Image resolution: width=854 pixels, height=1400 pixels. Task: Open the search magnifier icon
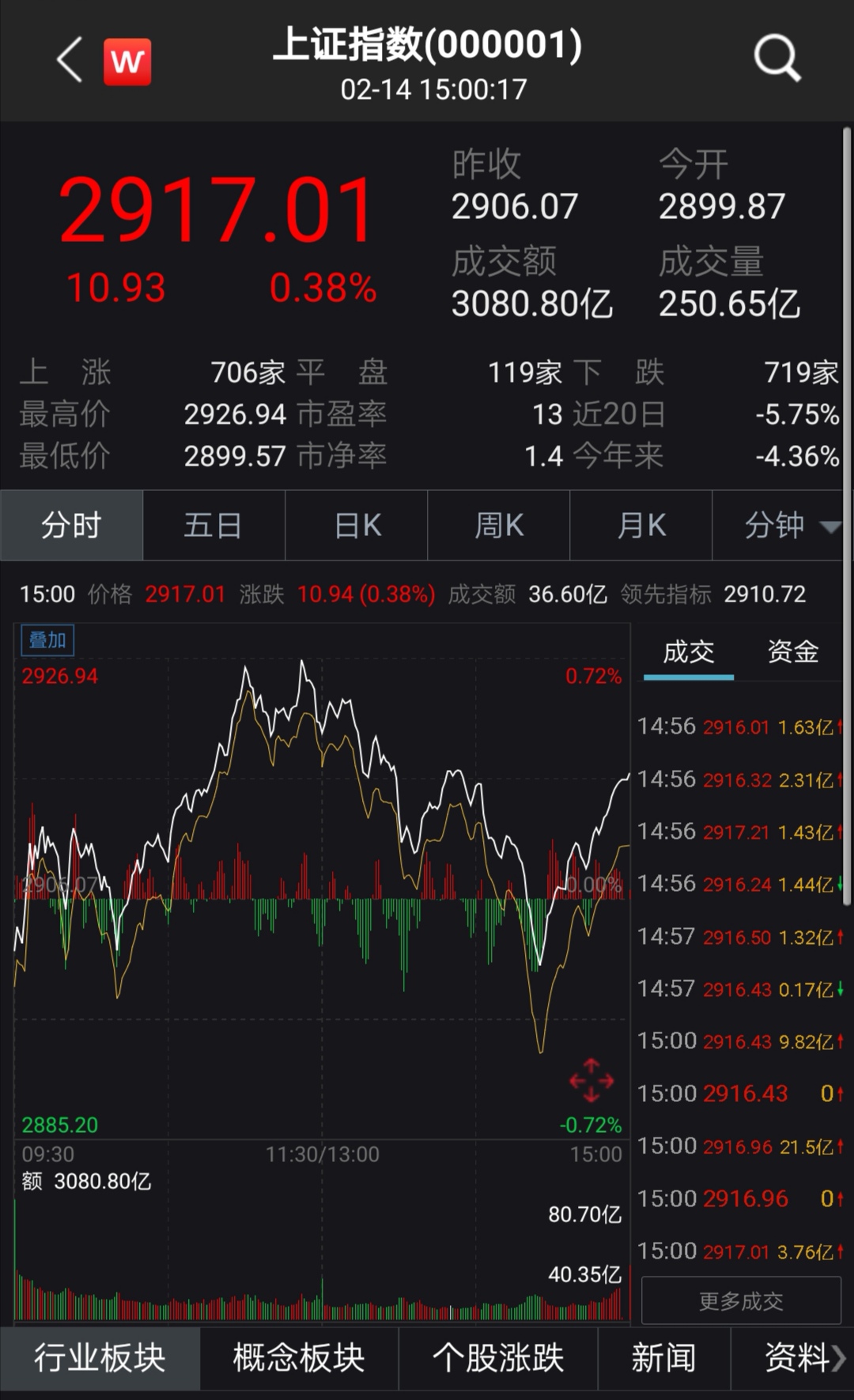(777, 58)
